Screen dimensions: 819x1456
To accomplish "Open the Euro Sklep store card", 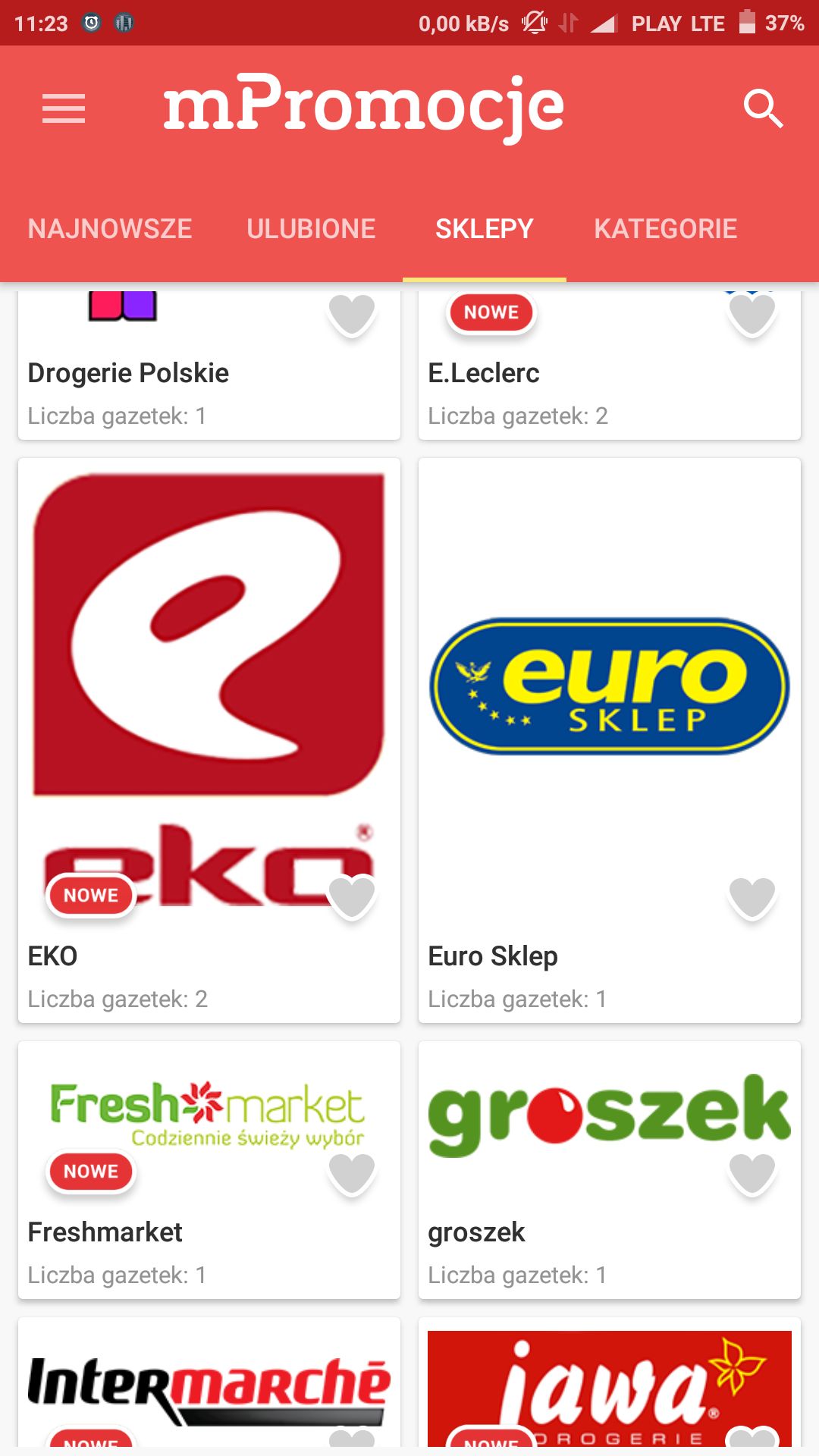I will [610, 740].
